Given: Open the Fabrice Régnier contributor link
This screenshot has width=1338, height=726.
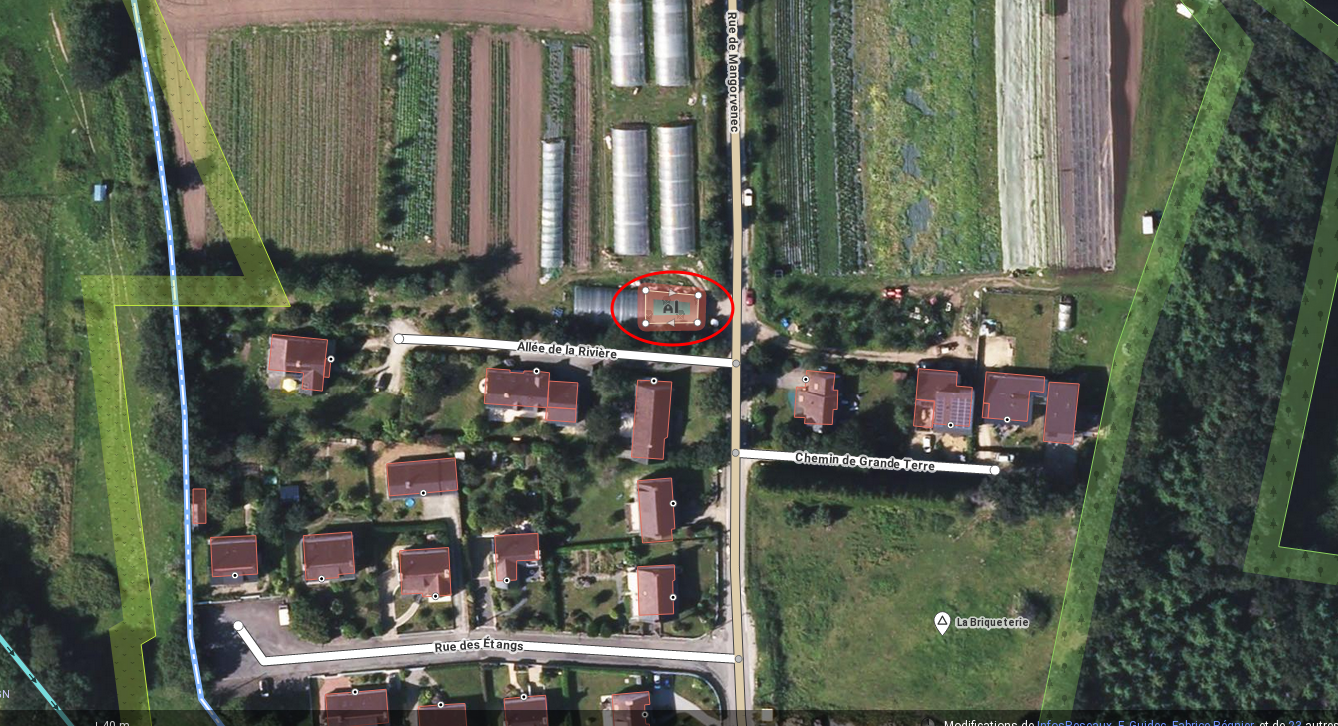Looking at the screenshot, I should click(x=1212, y=723).
